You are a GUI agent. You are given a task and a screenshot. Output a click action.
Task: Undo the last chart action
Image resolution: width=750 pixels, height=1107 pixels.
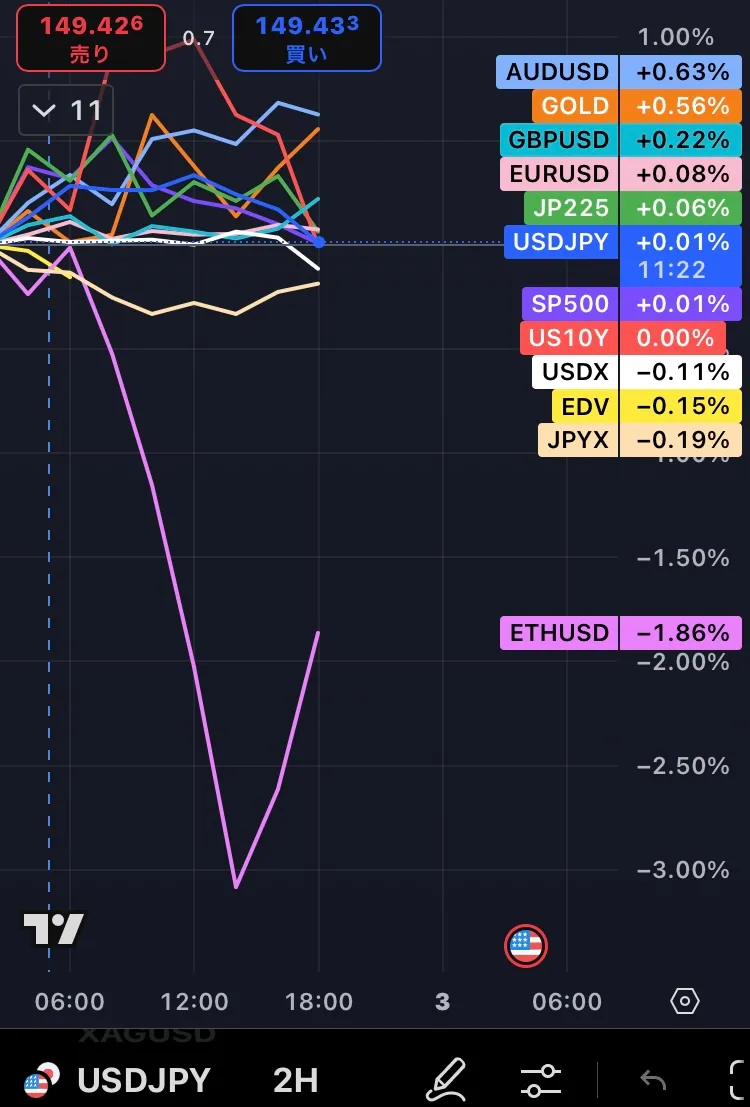pos(653,1080)
